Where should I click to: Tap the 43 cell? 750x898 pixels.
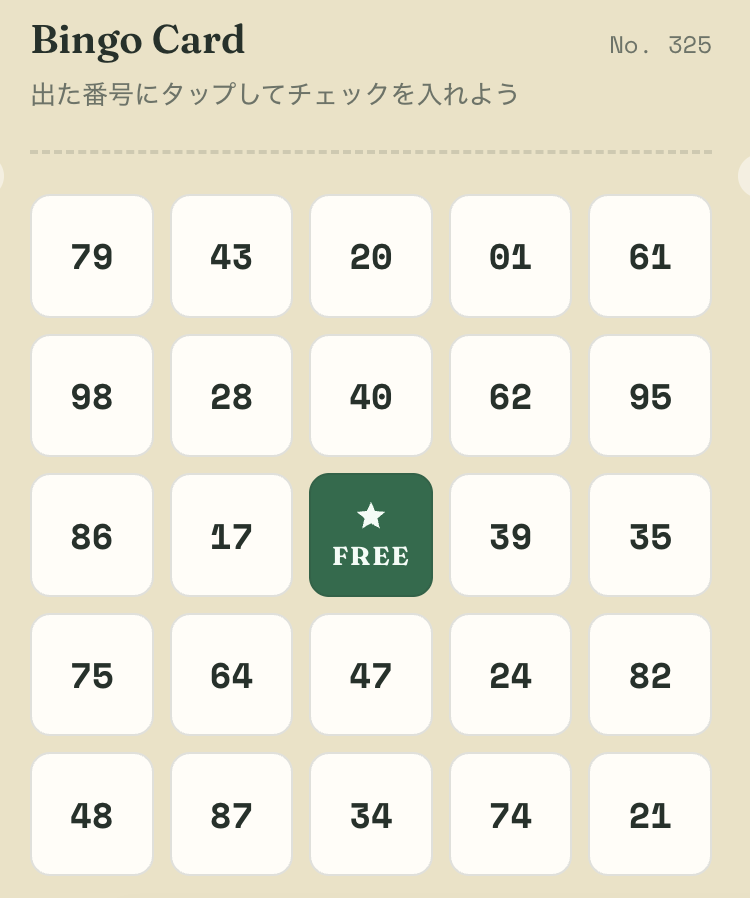(231, 256)
